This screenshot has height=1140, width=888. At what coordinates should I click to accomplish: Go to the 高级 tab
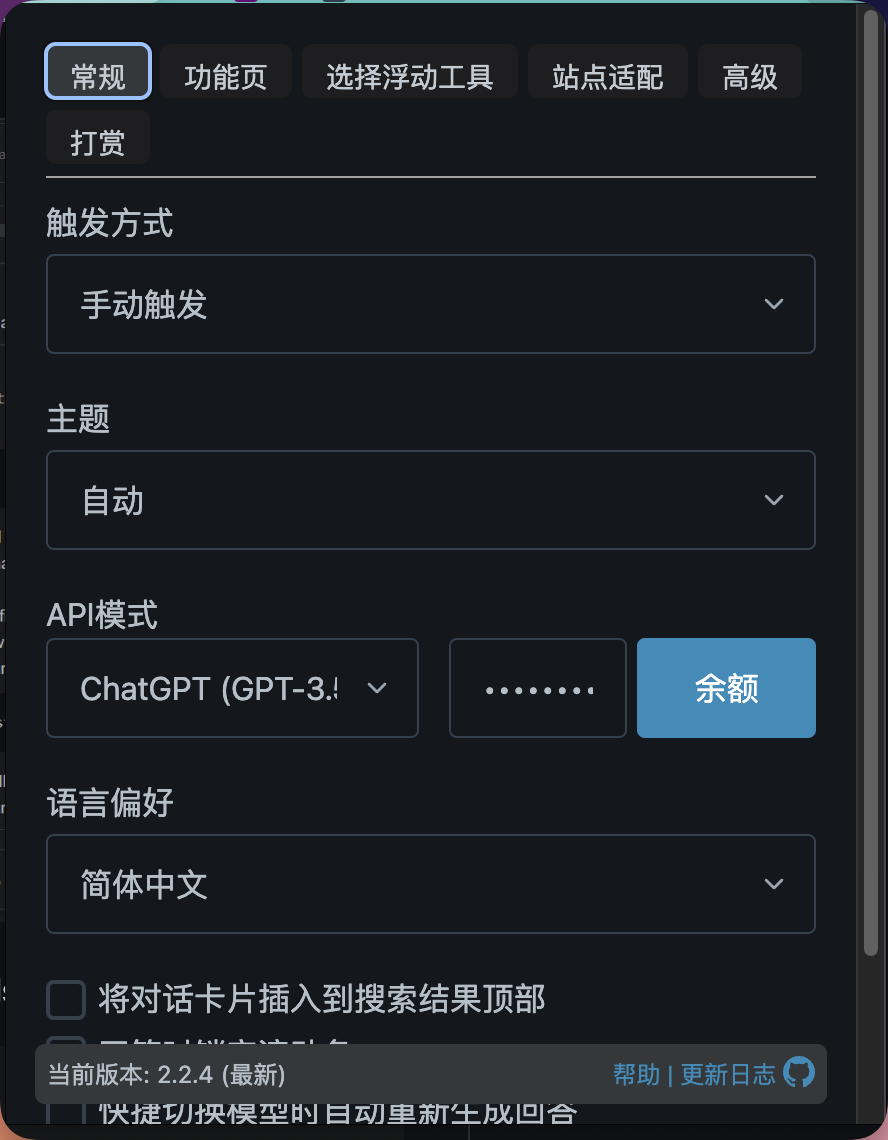coord(750,77)
